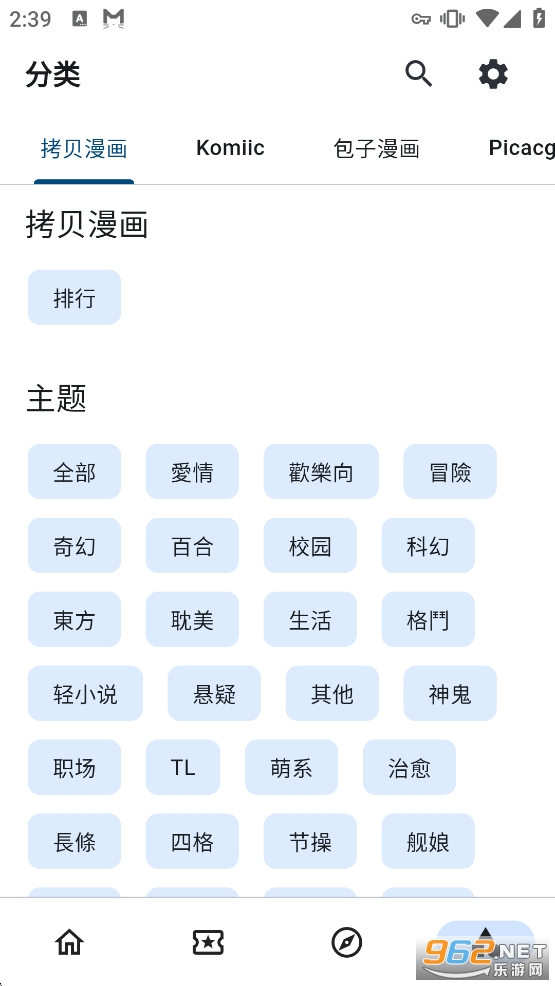Choose the 百合 category chip
This screenshot has height=986, width=555.
pos(192,546)
